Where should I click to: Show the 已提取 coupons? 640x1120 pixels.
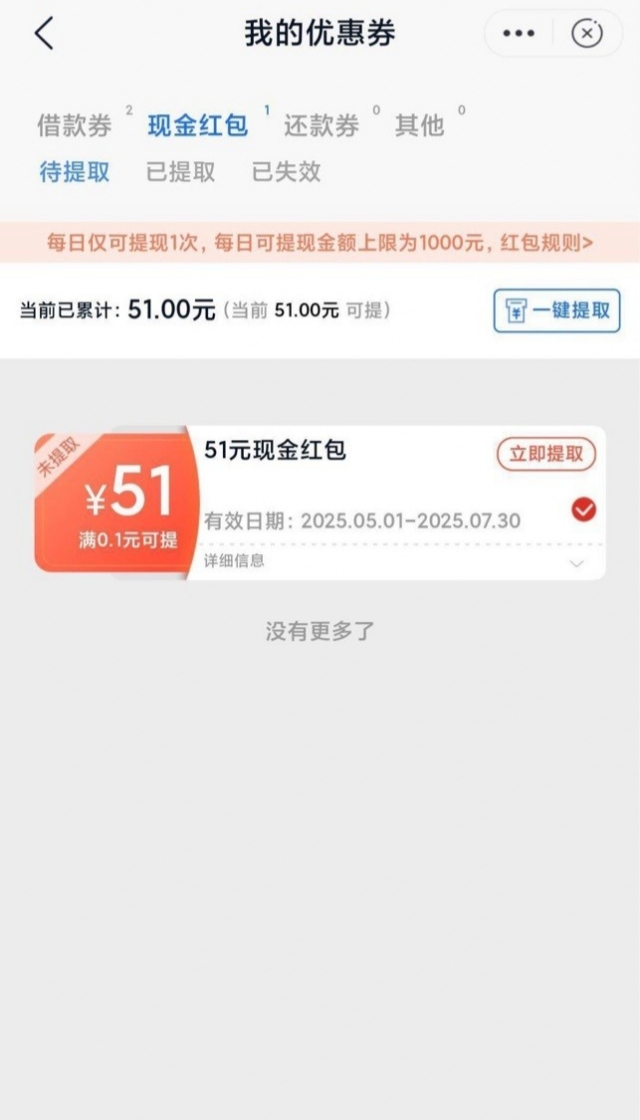[x=180, y=172]
